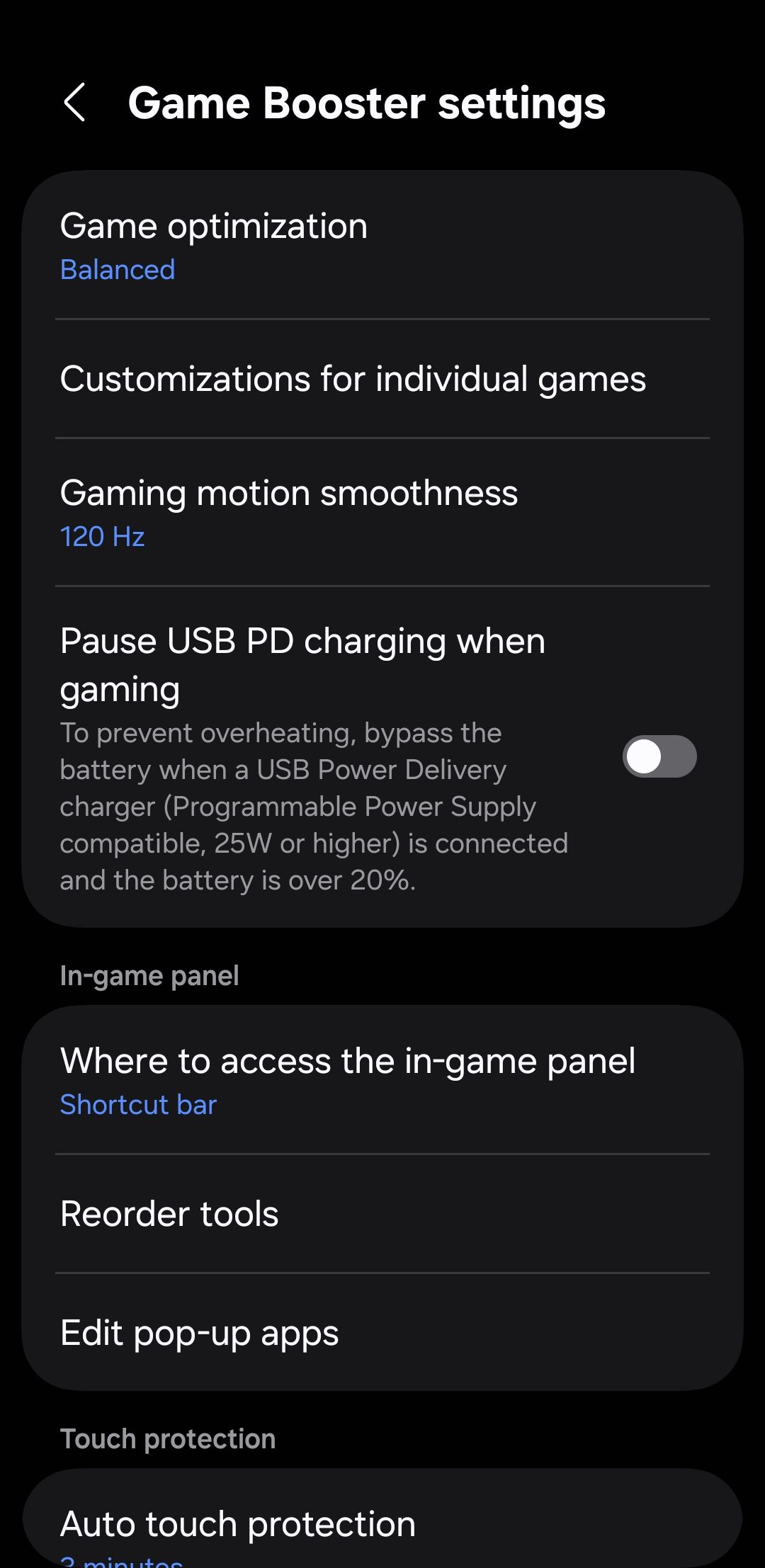The width and height of the screenshot is (765, 1568).
Task: Open Game optimization settings
Action: pos(214,225)
